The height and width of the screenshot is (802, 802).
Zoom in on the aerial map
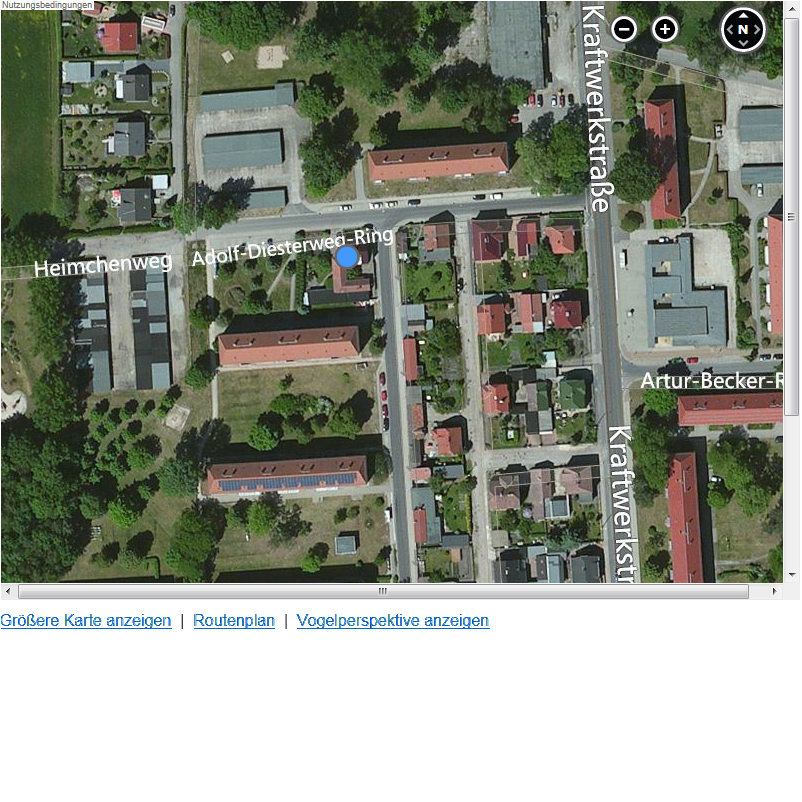[665, 29]
